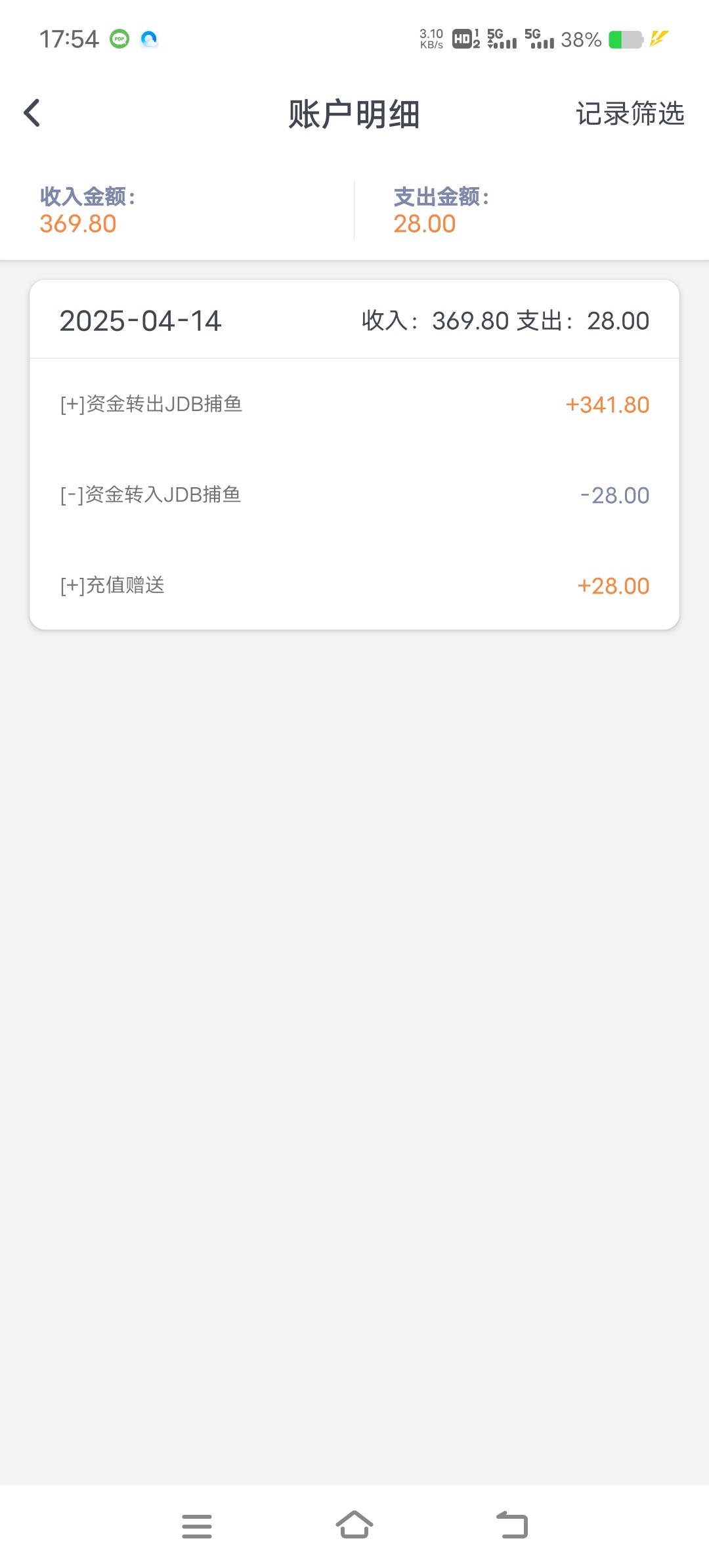709x1568 pixels.
Task: Go to the phone's home screen
Action: coord(354,1525)
